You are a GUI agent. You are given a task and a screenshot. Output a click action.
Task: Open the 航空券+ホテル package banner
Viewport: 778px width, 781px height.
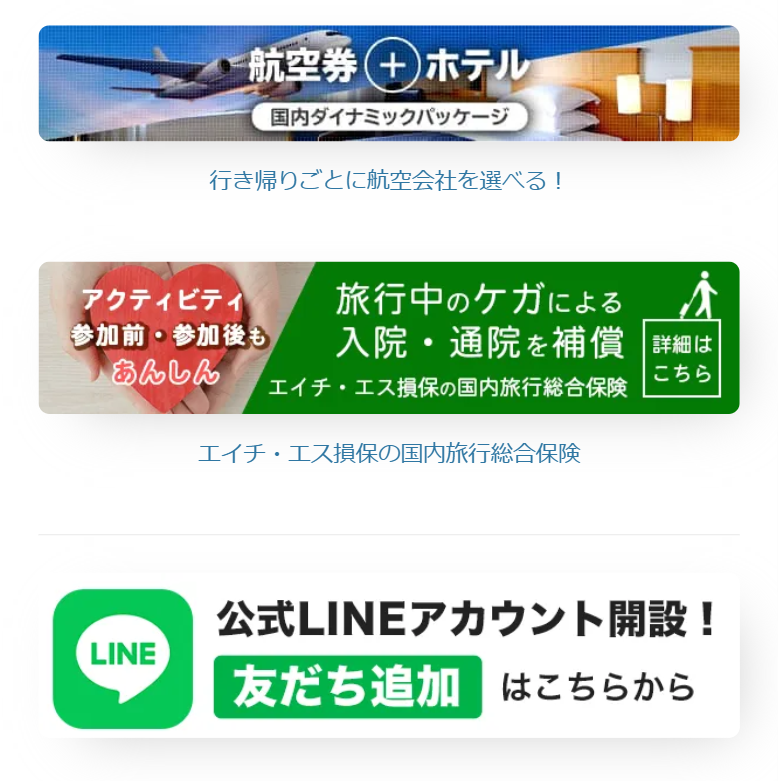[x=388, y=83]
